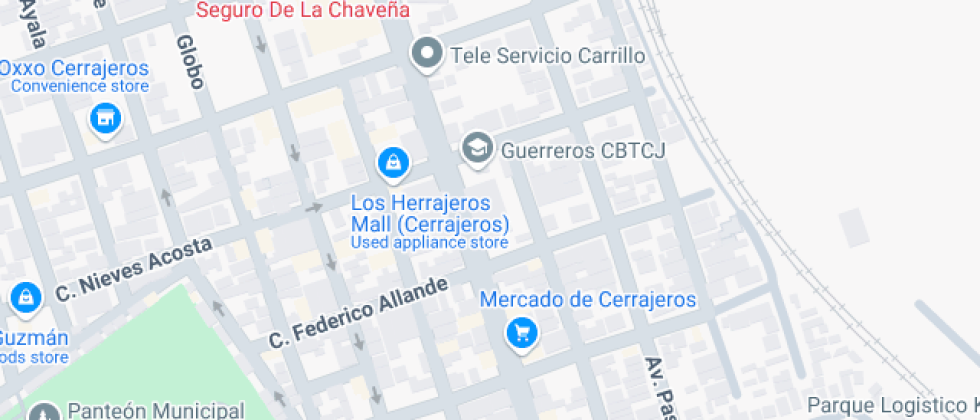Select the Oxxo Cerrajeros convenience store pin

[104, 120]
